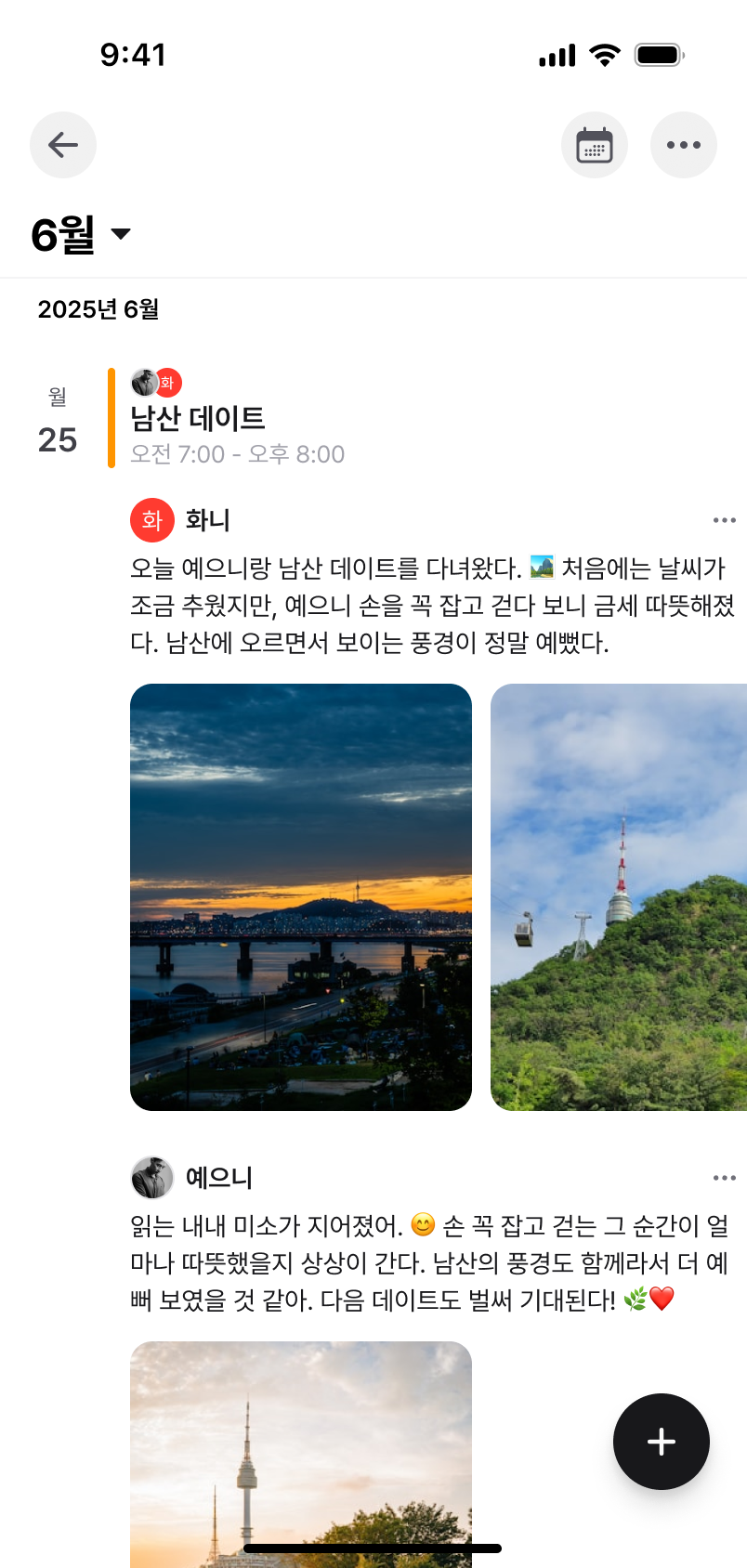The height and width of the screenshot is (1568, 747).
Task: View 화니's cable car tower photo
Action: [x=619, y=897]
